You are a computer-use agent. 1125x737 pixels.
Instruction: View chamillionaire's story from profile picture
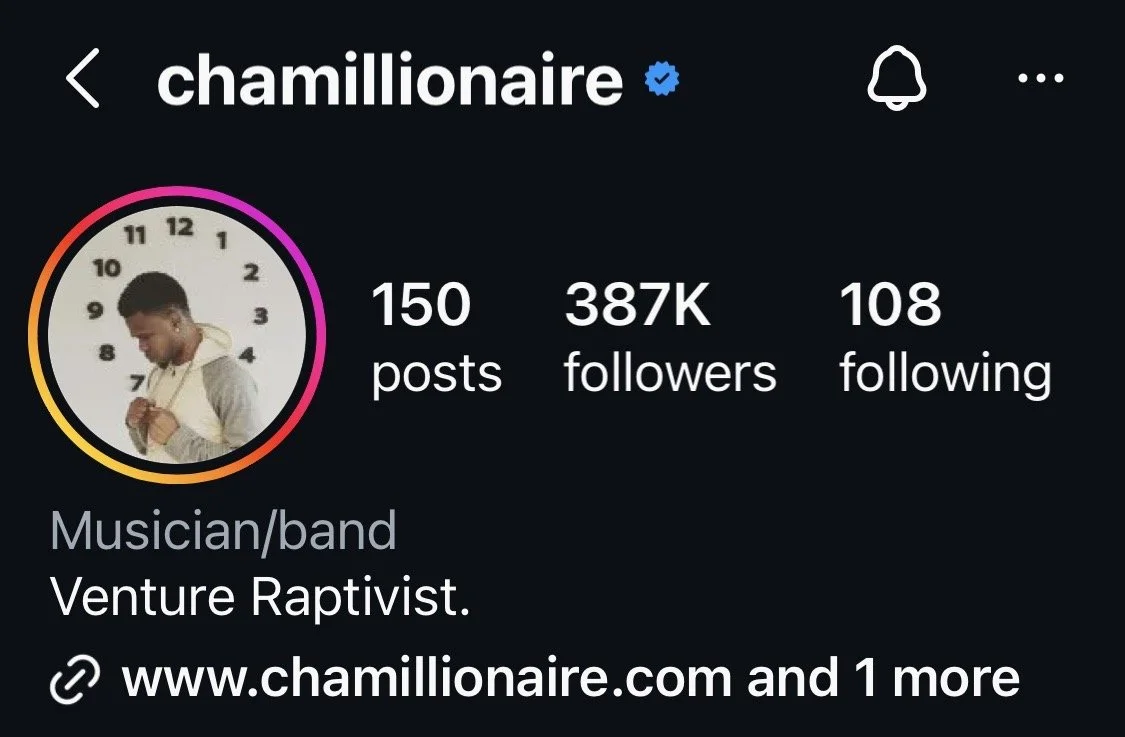pos(176,334)
